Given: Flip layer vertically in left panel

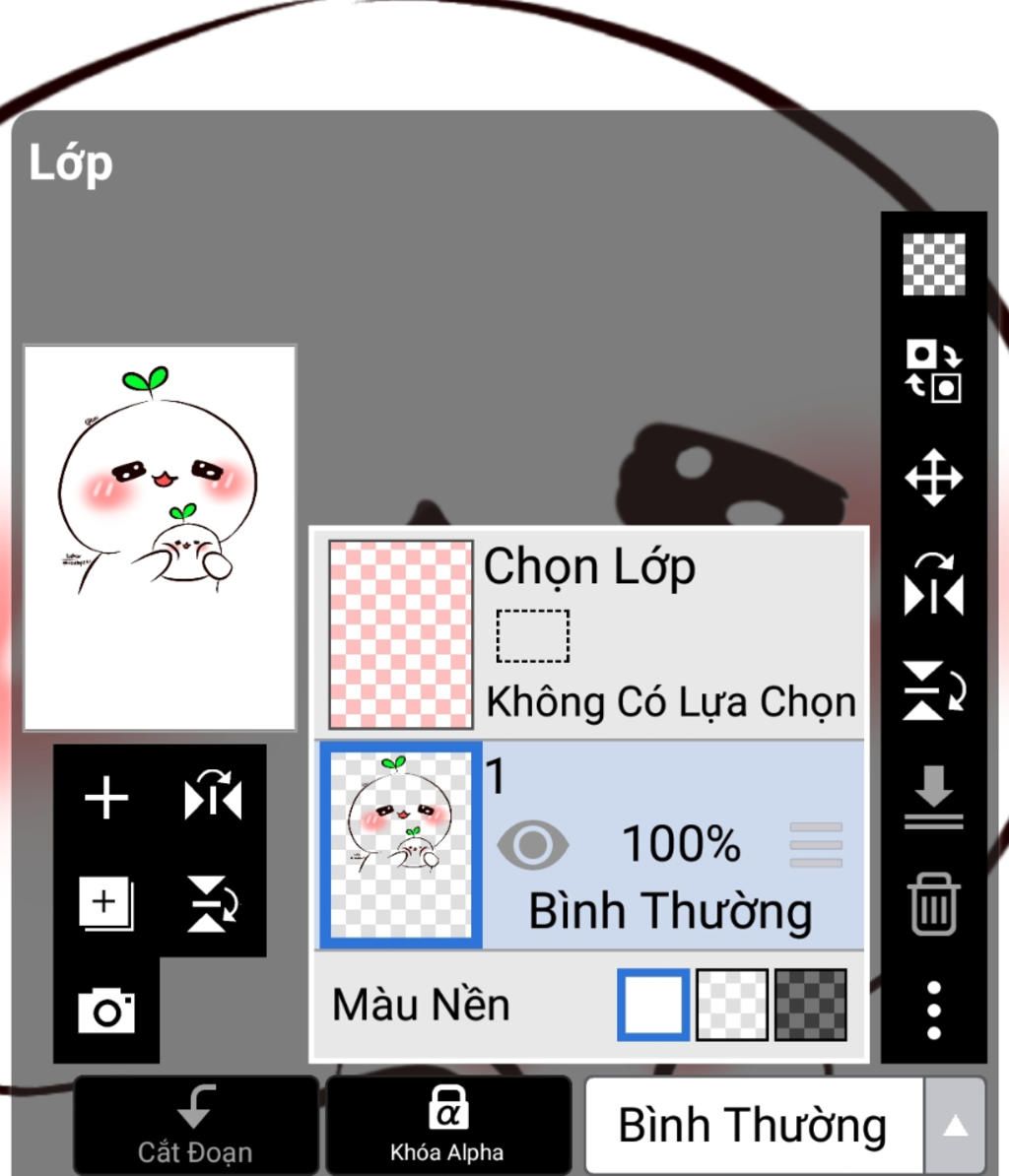Looking at the screenshot, I should tap(213, 903).
